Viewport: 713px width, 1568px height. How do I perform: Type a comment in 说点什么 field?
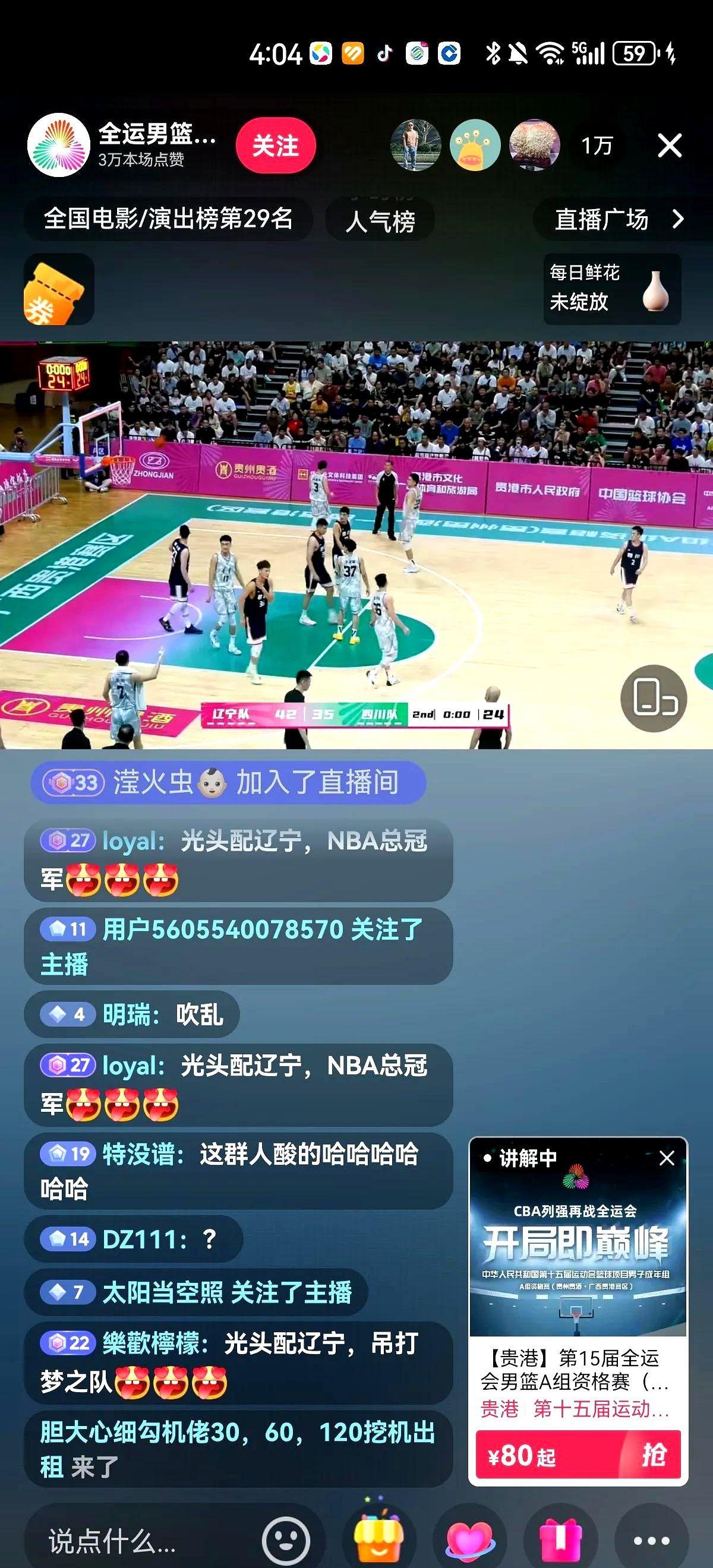coord(140,1541)
